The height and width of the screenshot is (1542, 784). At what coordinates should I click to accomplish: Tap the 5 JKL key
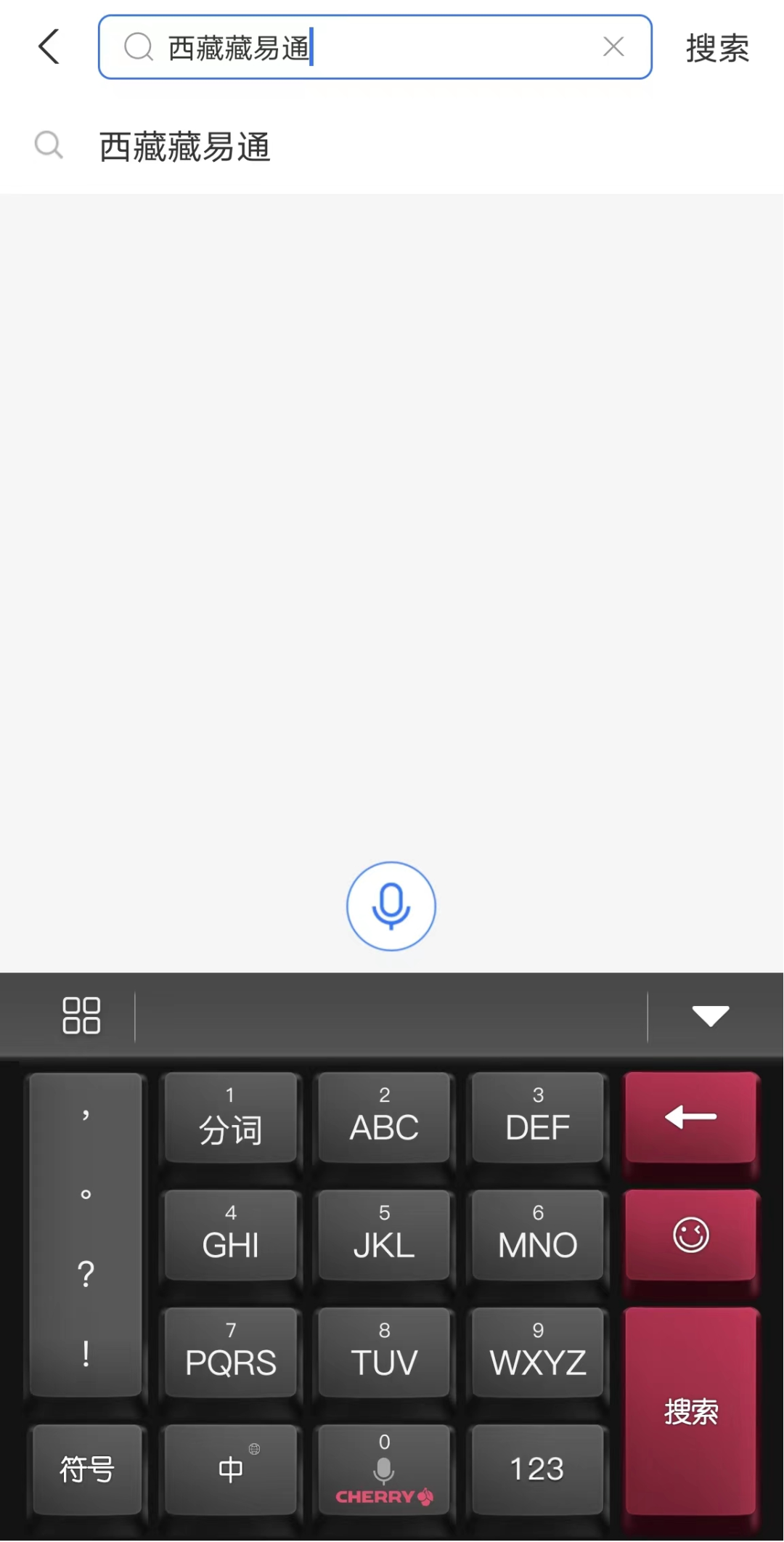click(384, 1235)
